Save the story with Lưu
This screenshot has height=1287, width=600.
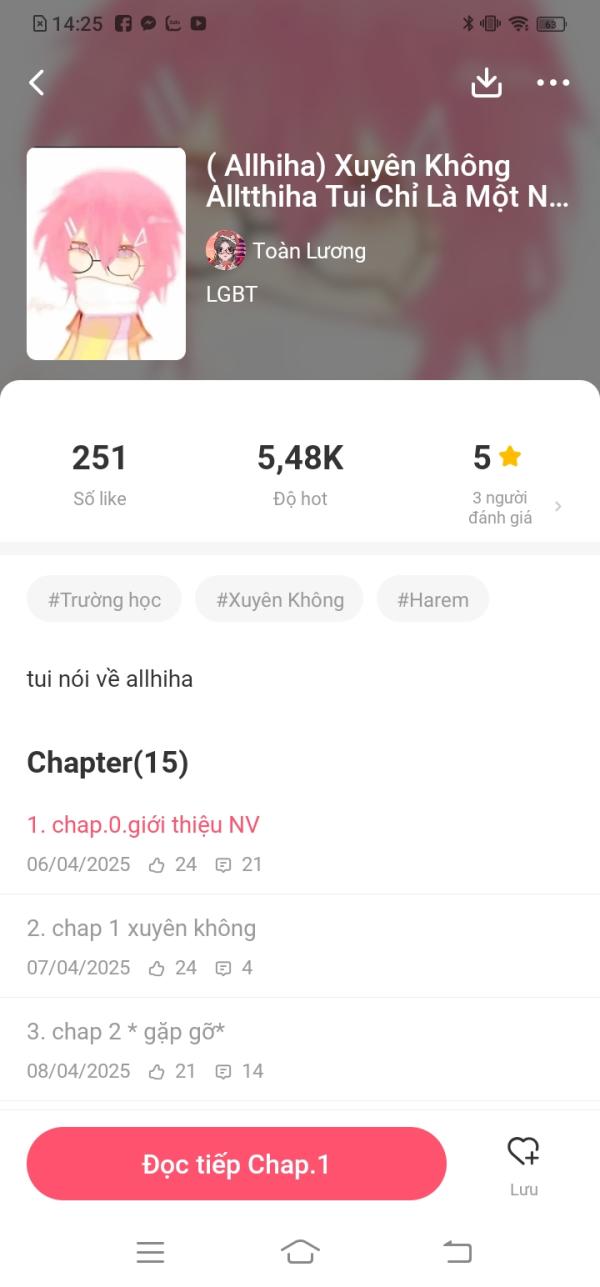point(523,1163)
